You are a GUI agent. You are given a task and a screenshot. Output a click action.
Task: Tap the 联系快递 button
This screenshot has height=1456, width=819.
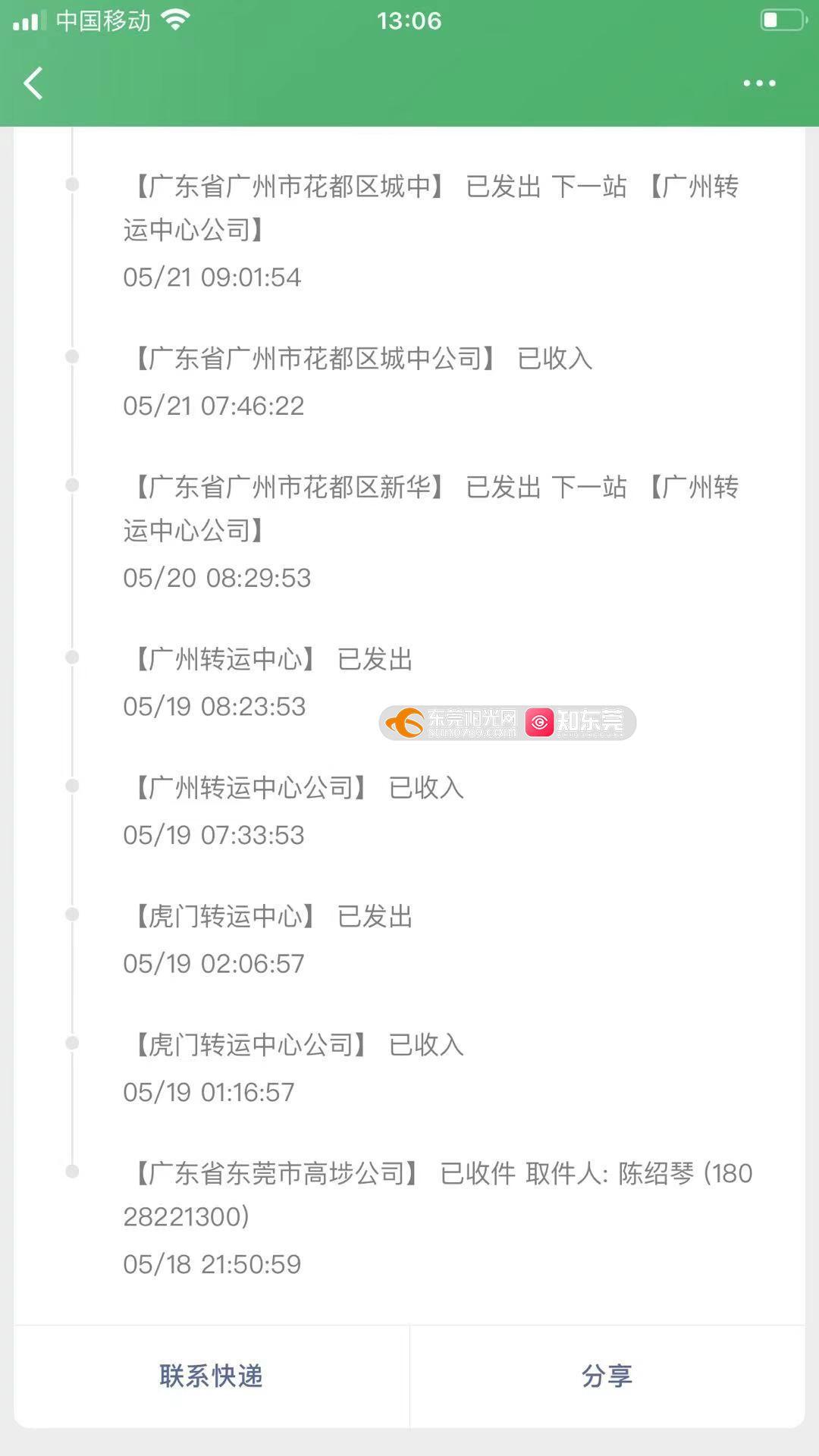[x=212, y=1376]
